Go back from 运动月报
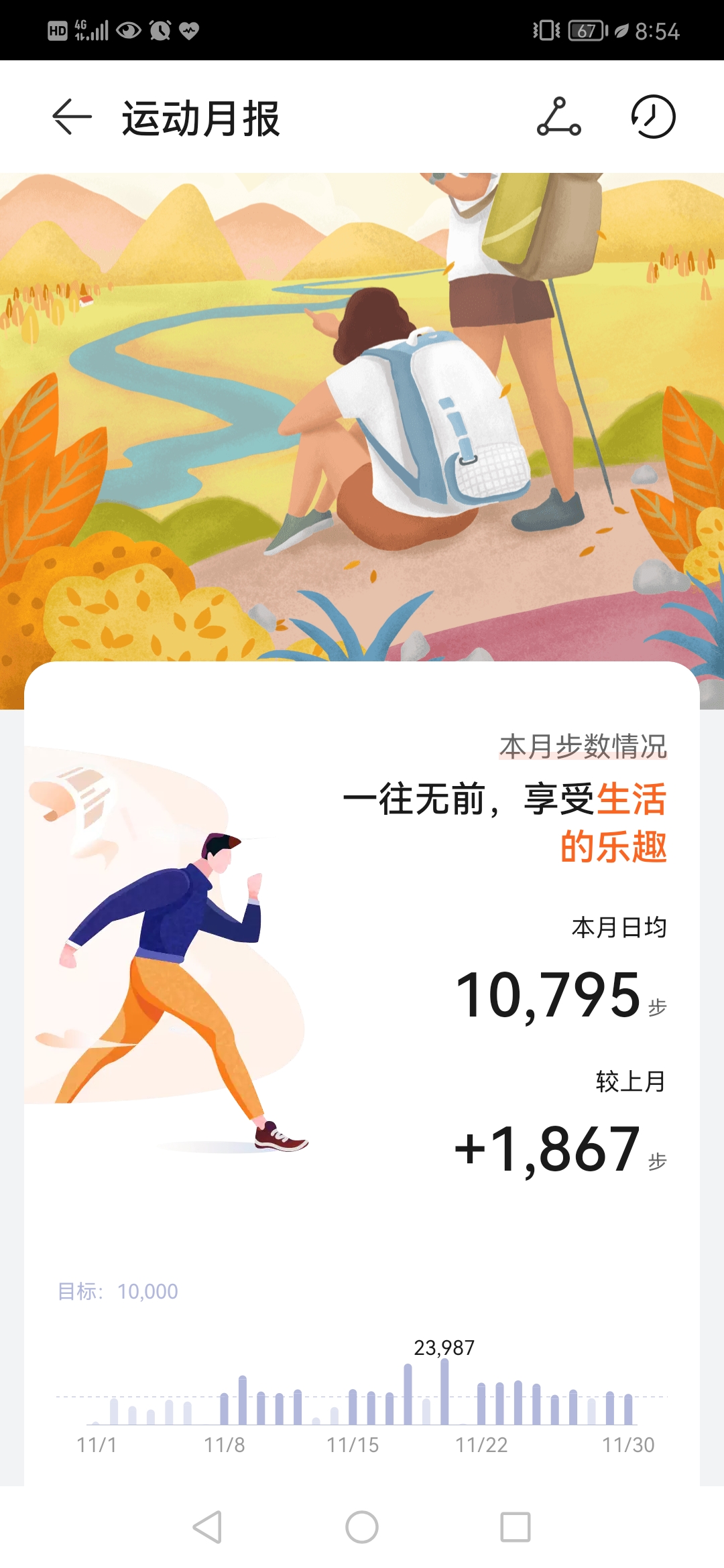Image resolution: width=724 pixels, height=1568 pixels. 72,117
